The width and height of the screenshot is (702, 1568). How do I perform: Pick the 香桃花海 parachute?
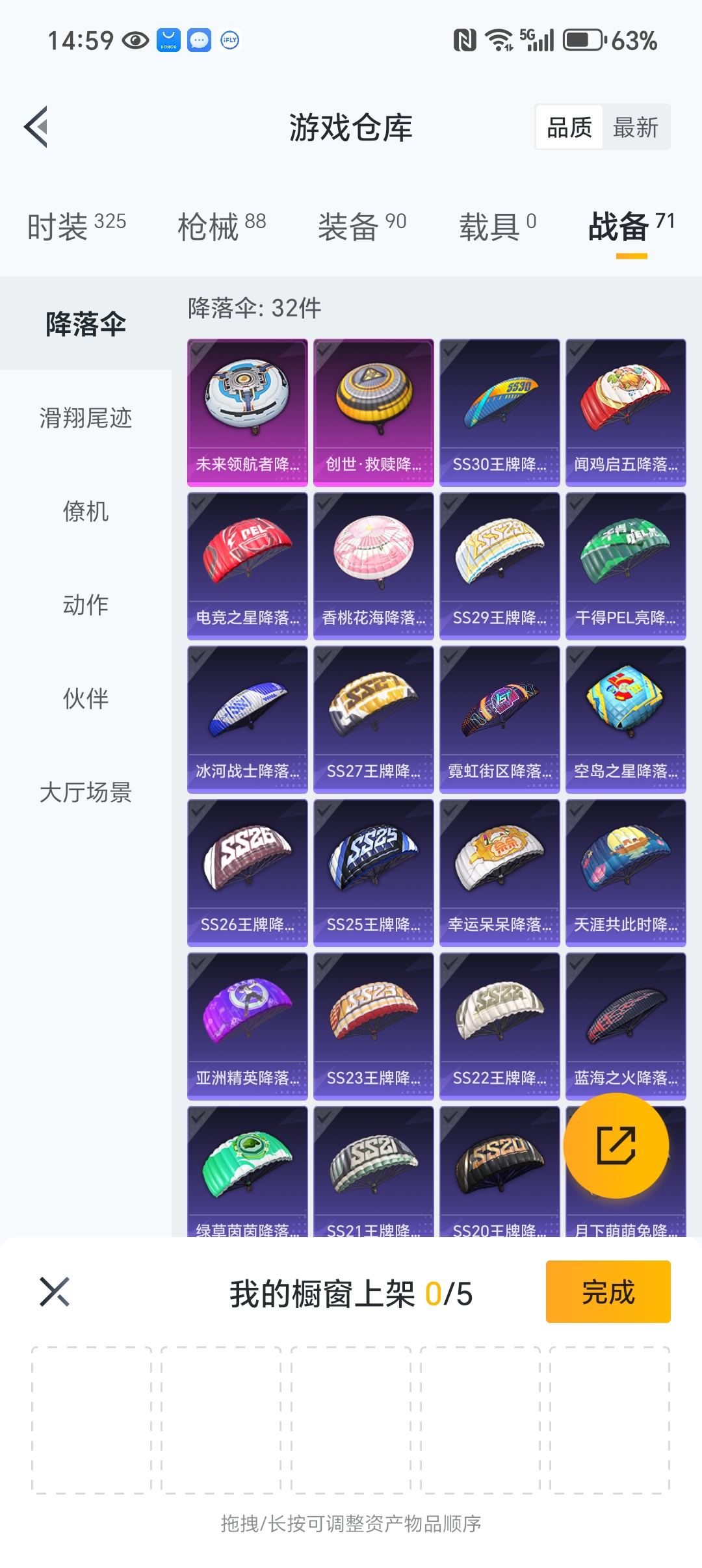tap(374, 565)
